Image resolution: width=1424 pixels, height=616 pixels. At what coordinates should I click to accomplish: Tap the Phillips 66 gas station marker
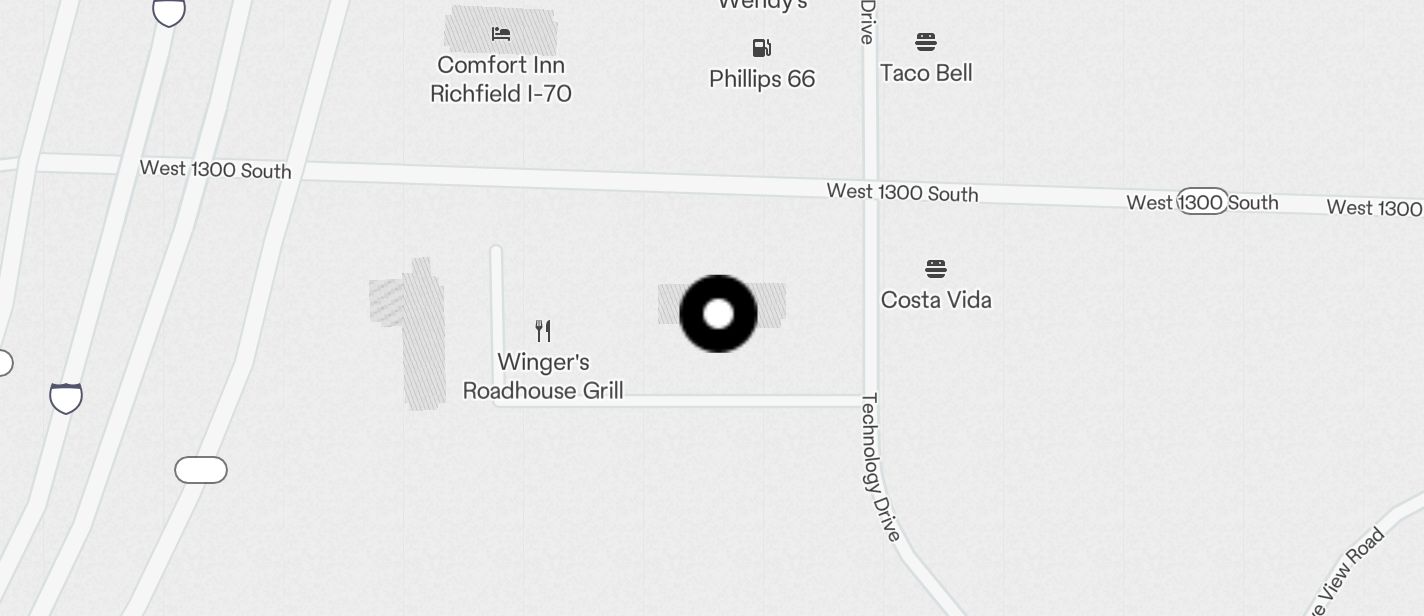(762, 49)
